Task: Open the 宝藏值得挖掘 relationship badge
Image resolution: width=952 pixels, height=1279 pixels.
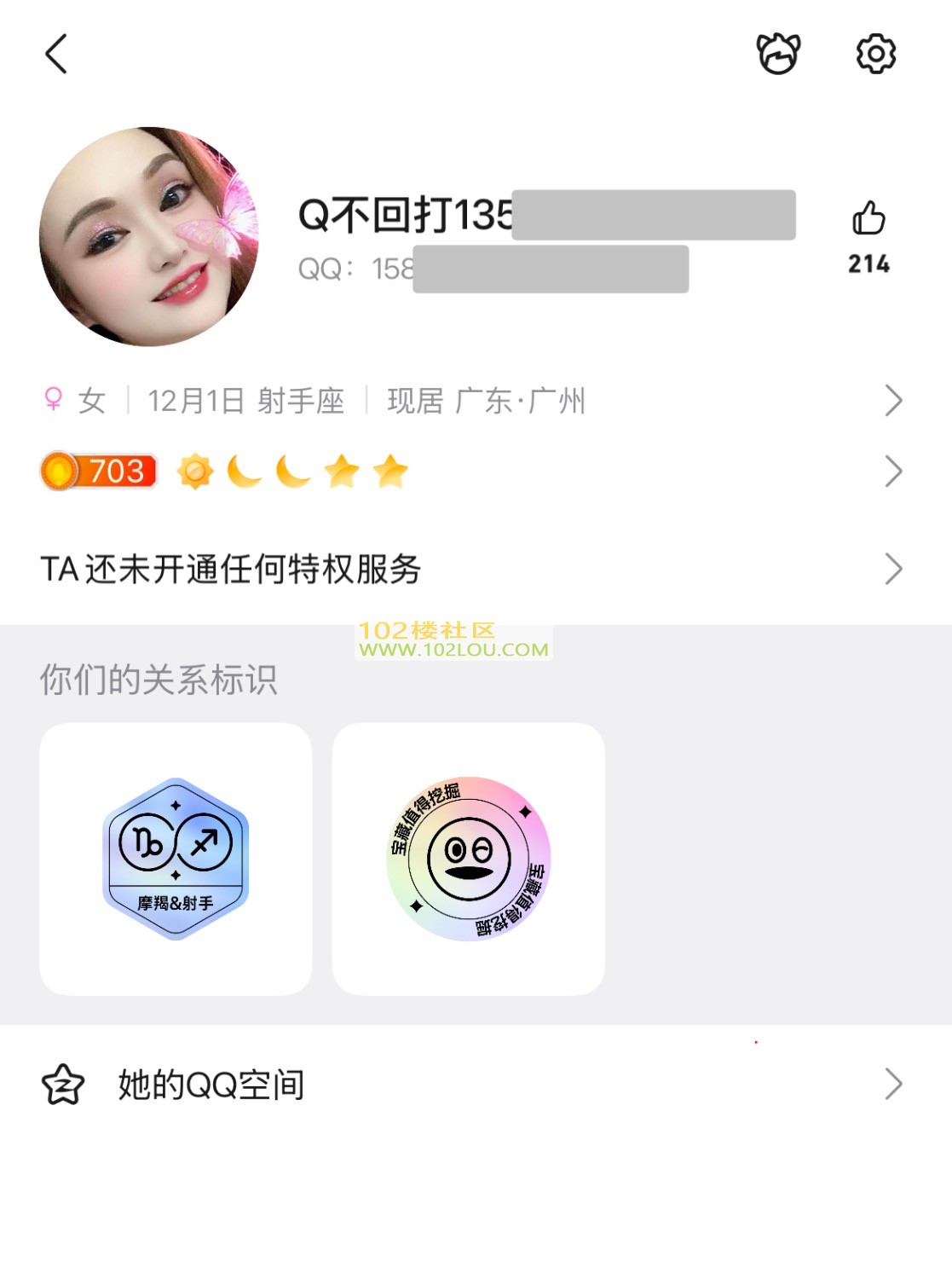Action: 469,859
